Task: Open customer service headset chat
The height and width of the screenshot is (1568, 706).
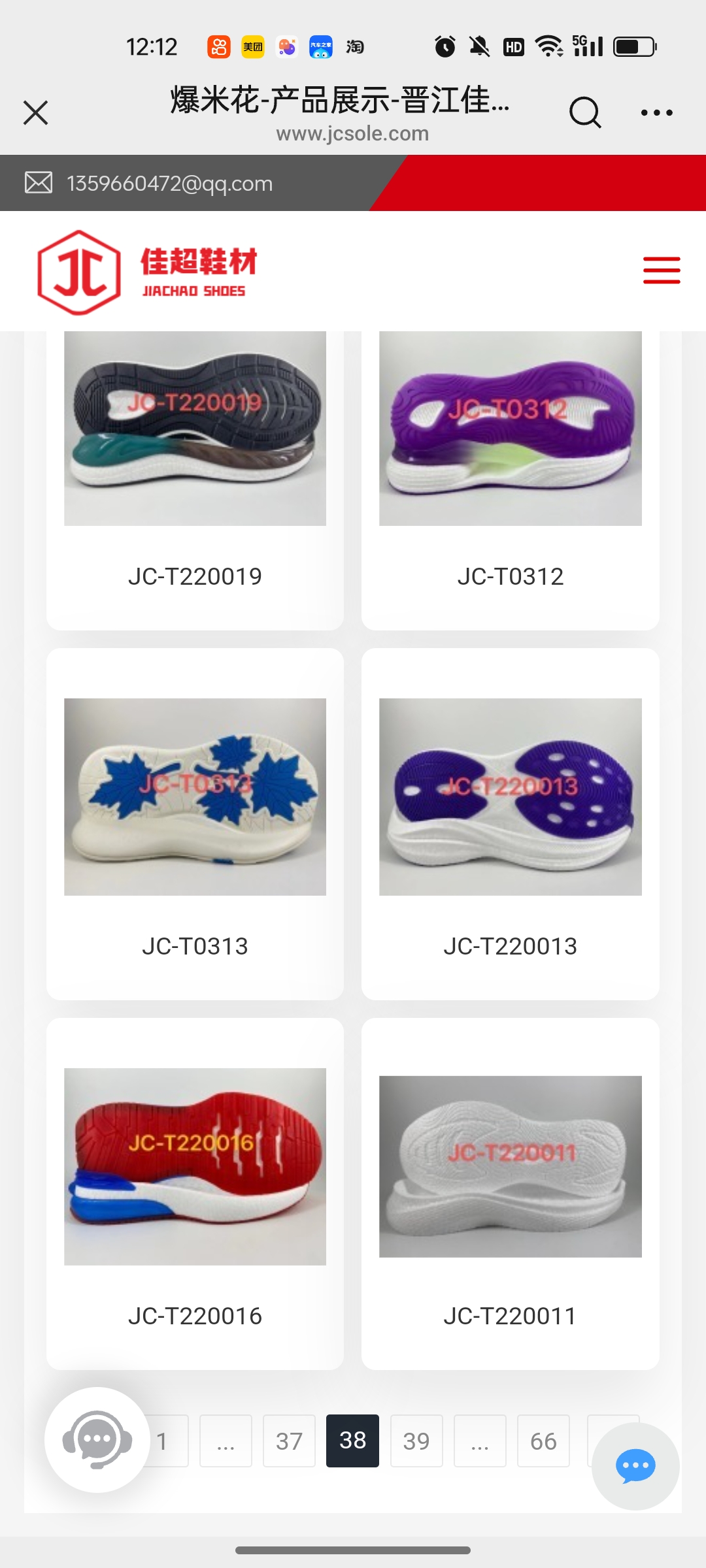Action: [x=97, y=1439]
